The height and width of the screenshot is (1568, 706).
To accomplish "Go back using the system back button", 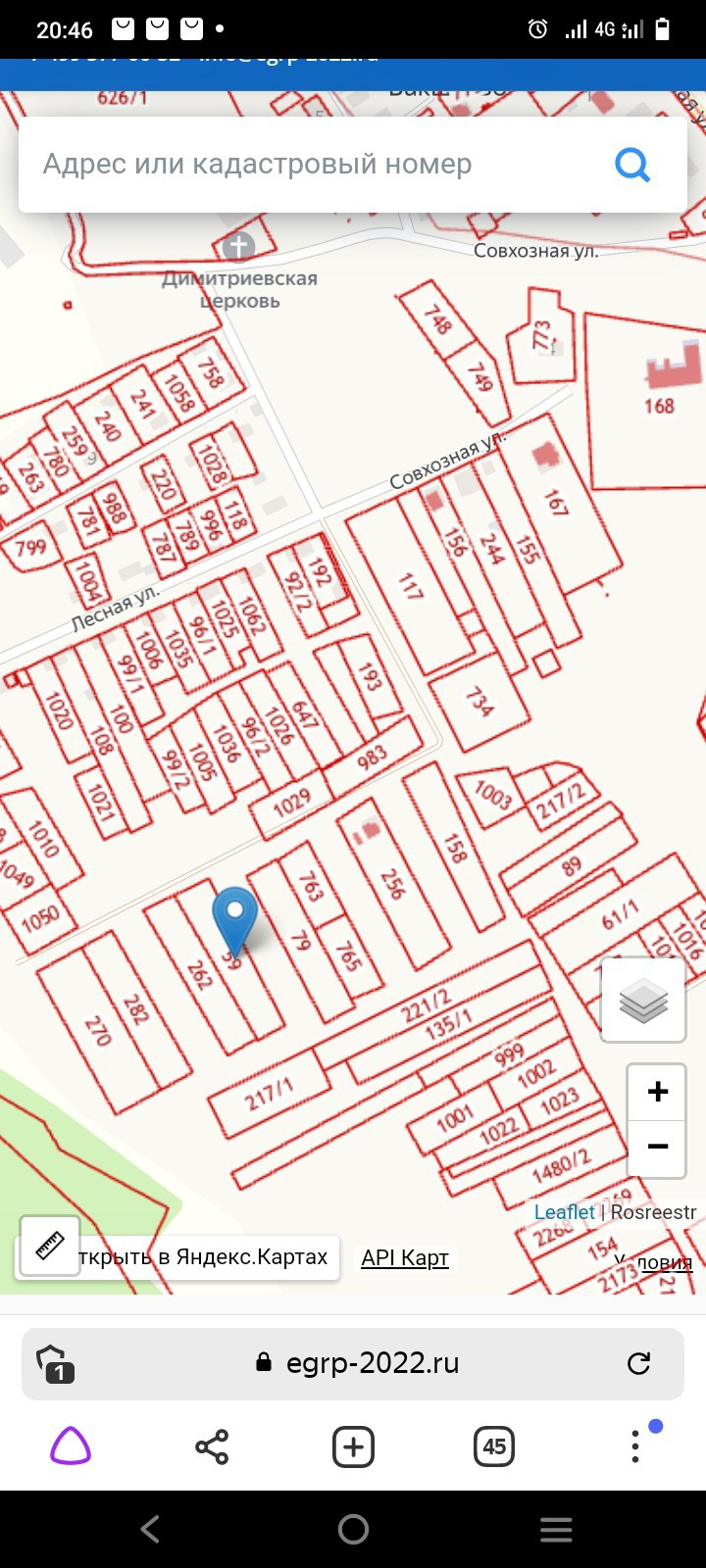I will click(x=150, y=1529).
